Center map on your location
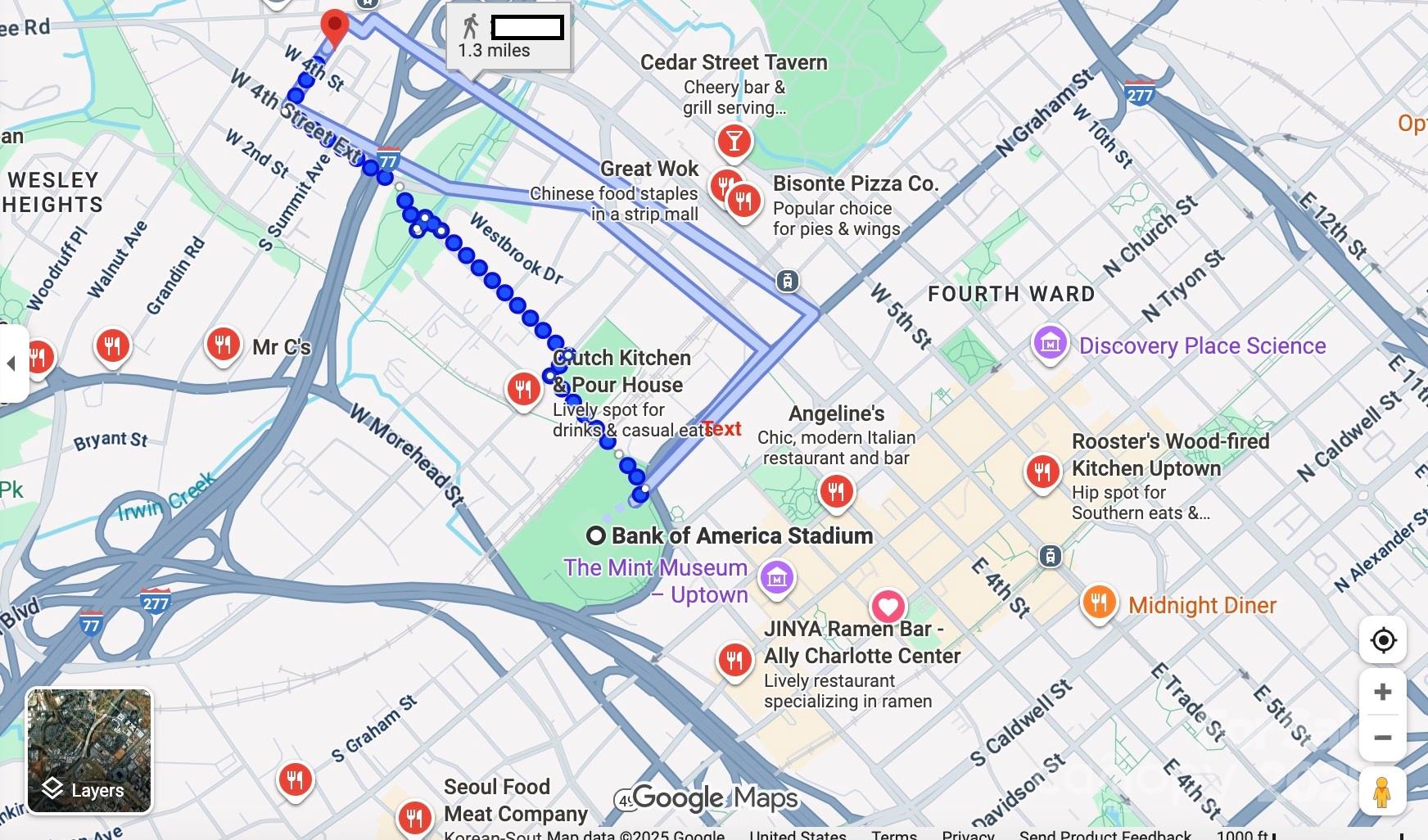This screenshot has width=1428, height=840. (1382, 640)
